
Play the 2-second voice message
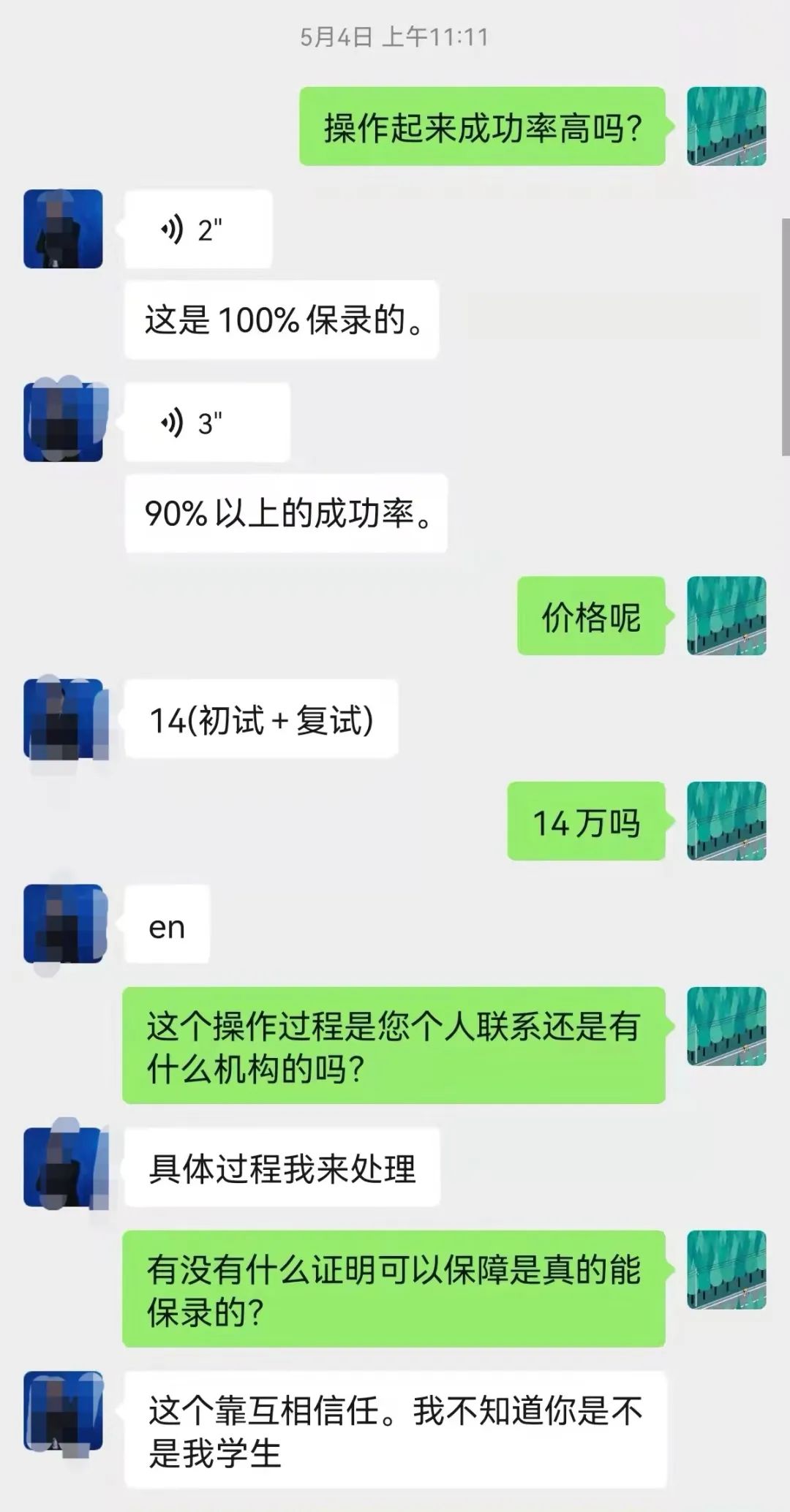pyautogui.click(x=197, y=227)
